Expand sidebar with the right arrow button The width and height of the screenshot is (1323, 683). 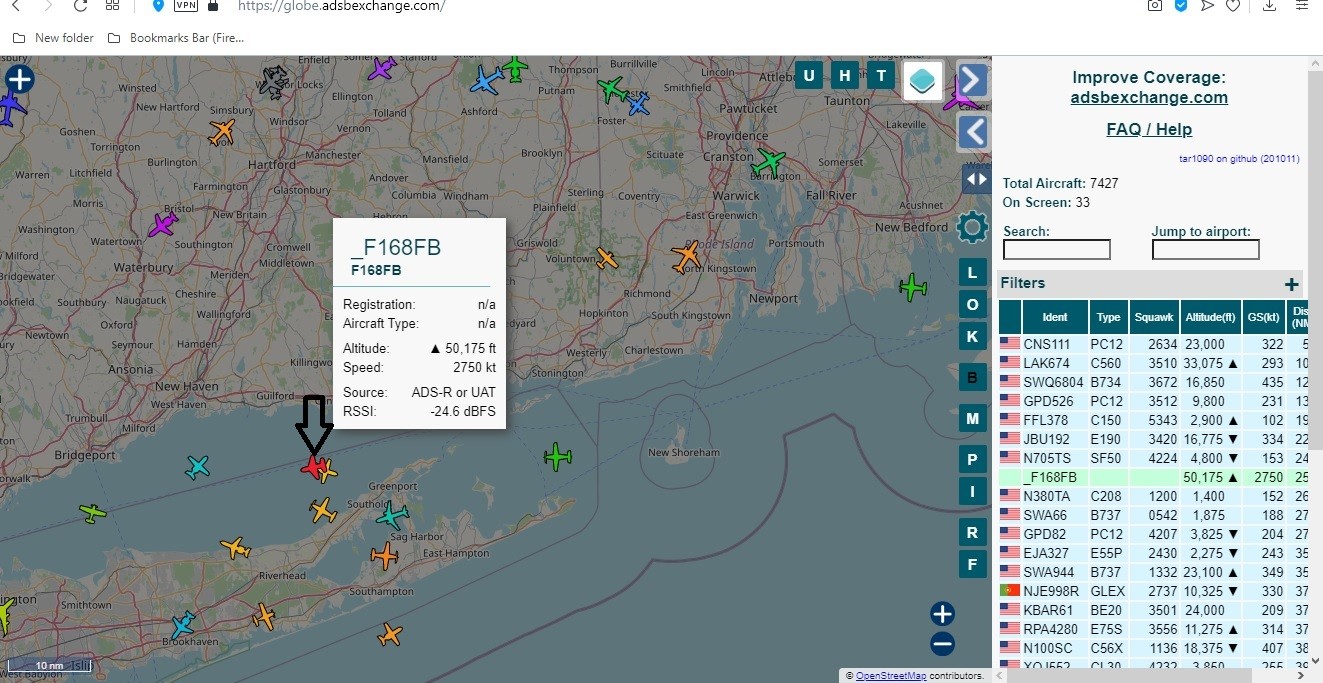973,80
